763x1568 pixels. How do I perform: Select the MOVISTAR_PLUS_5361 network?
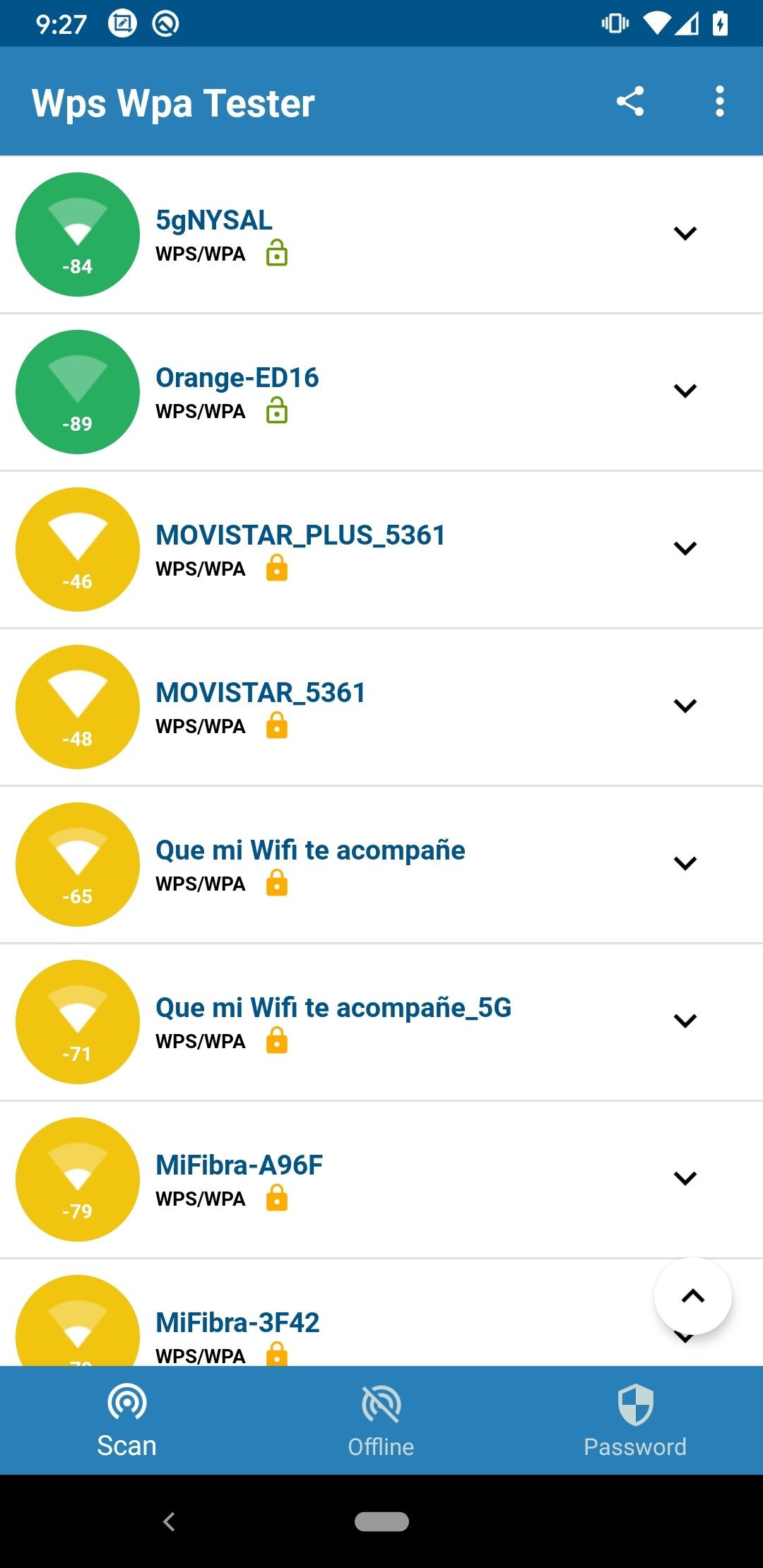pos(381,550)
